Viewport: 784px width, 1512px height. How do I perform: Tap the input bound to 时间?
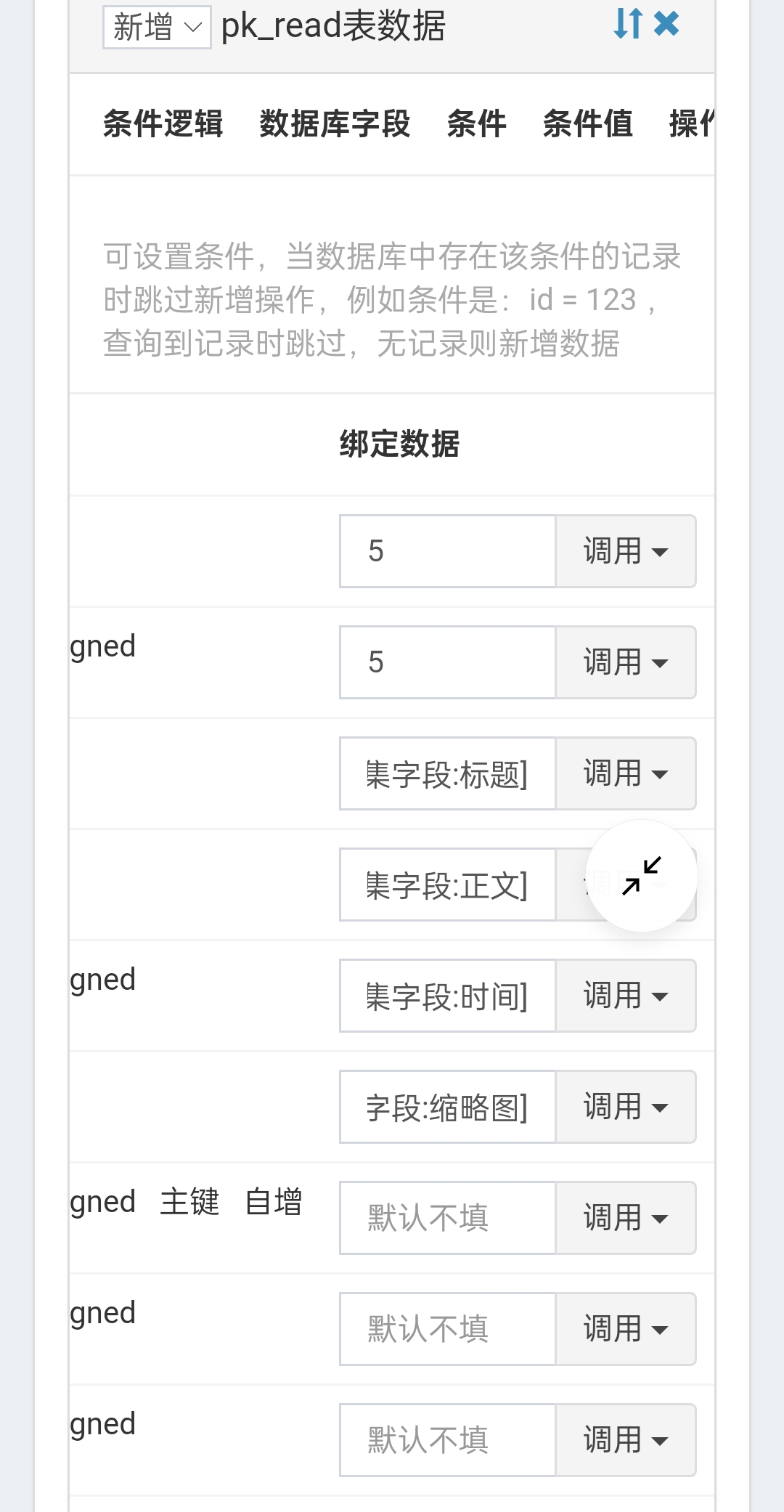pyautogui.click(x=447, y=996)
